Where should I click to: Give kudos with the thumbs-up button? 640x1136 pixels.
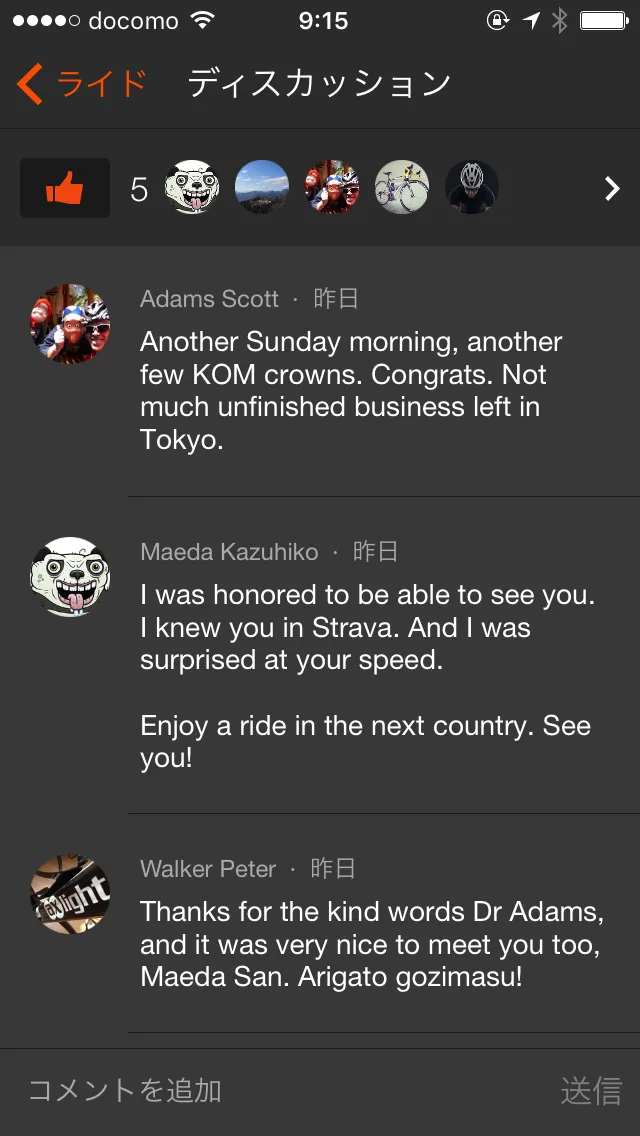tap(65, 188)
